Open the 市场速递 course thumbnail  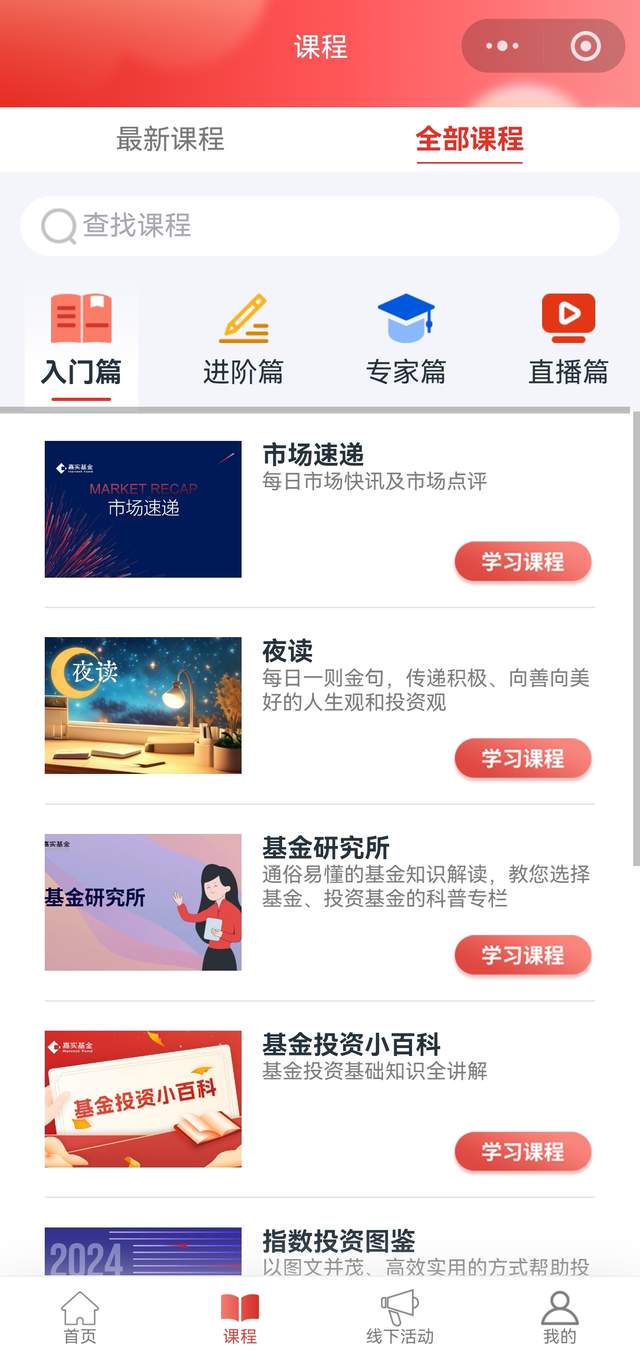[143, 509]
